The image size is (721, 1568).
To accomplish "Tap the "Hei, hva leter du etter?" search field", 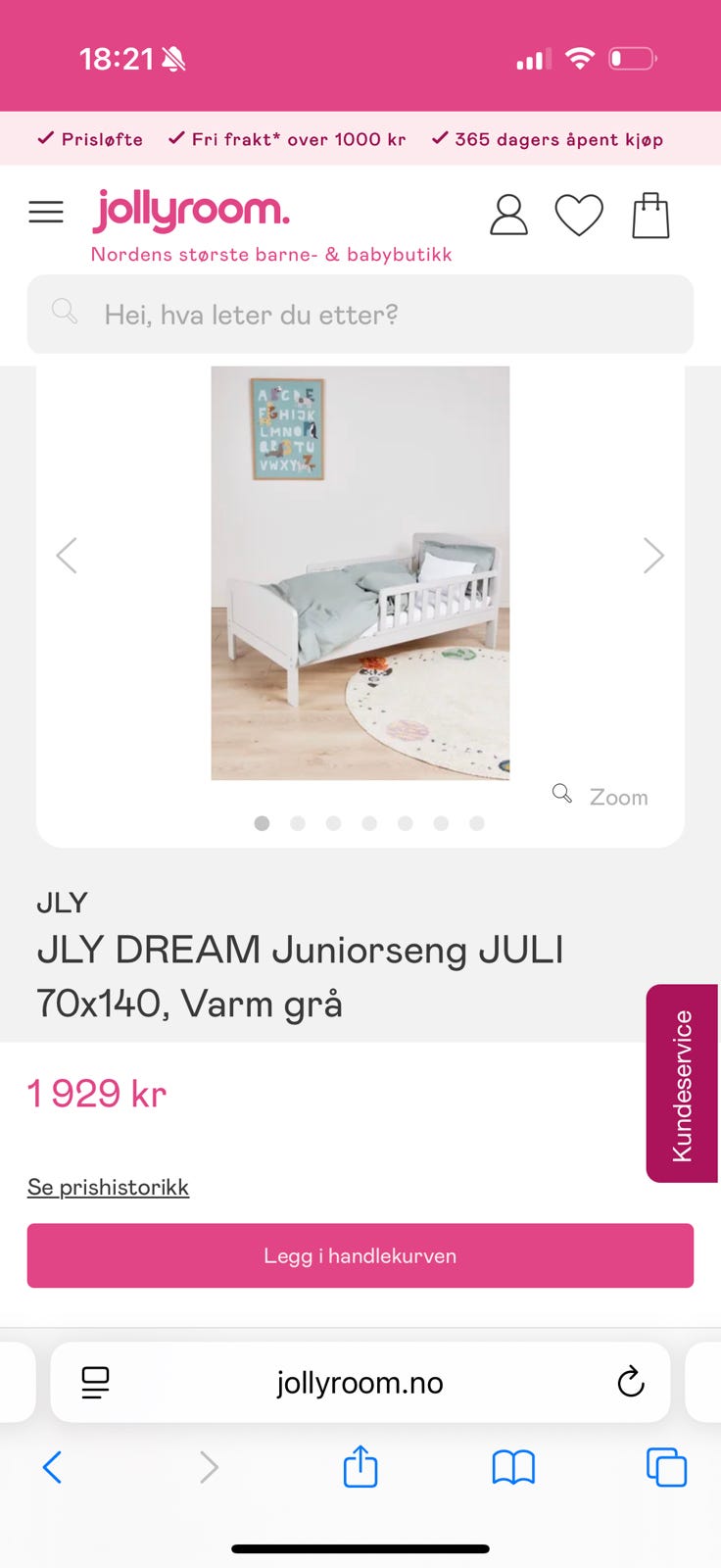I will coord(360,315).
